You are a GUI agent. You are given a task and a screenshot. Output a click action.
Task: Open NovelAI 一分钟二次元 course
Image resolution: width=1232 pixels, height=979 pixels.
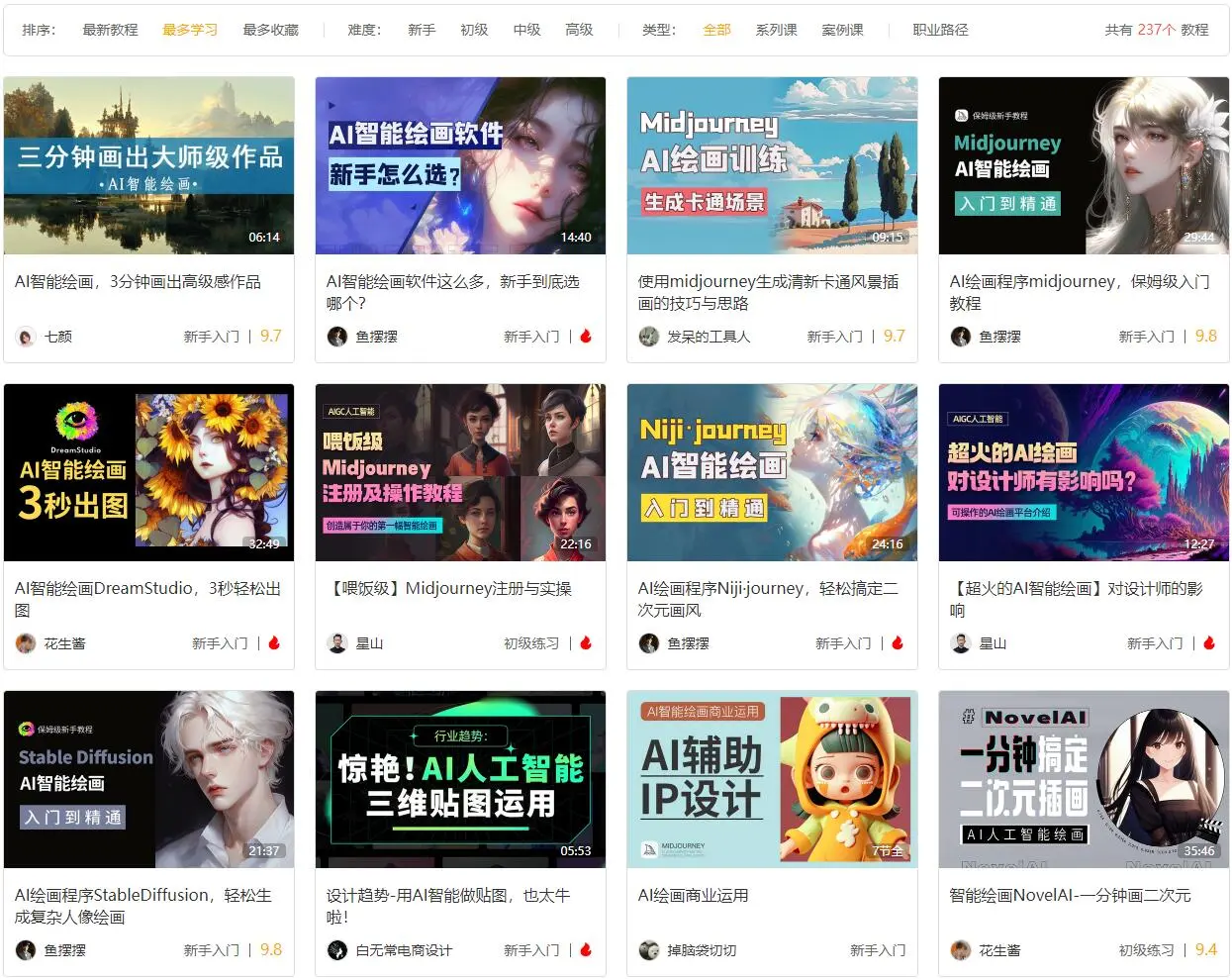1084,780
